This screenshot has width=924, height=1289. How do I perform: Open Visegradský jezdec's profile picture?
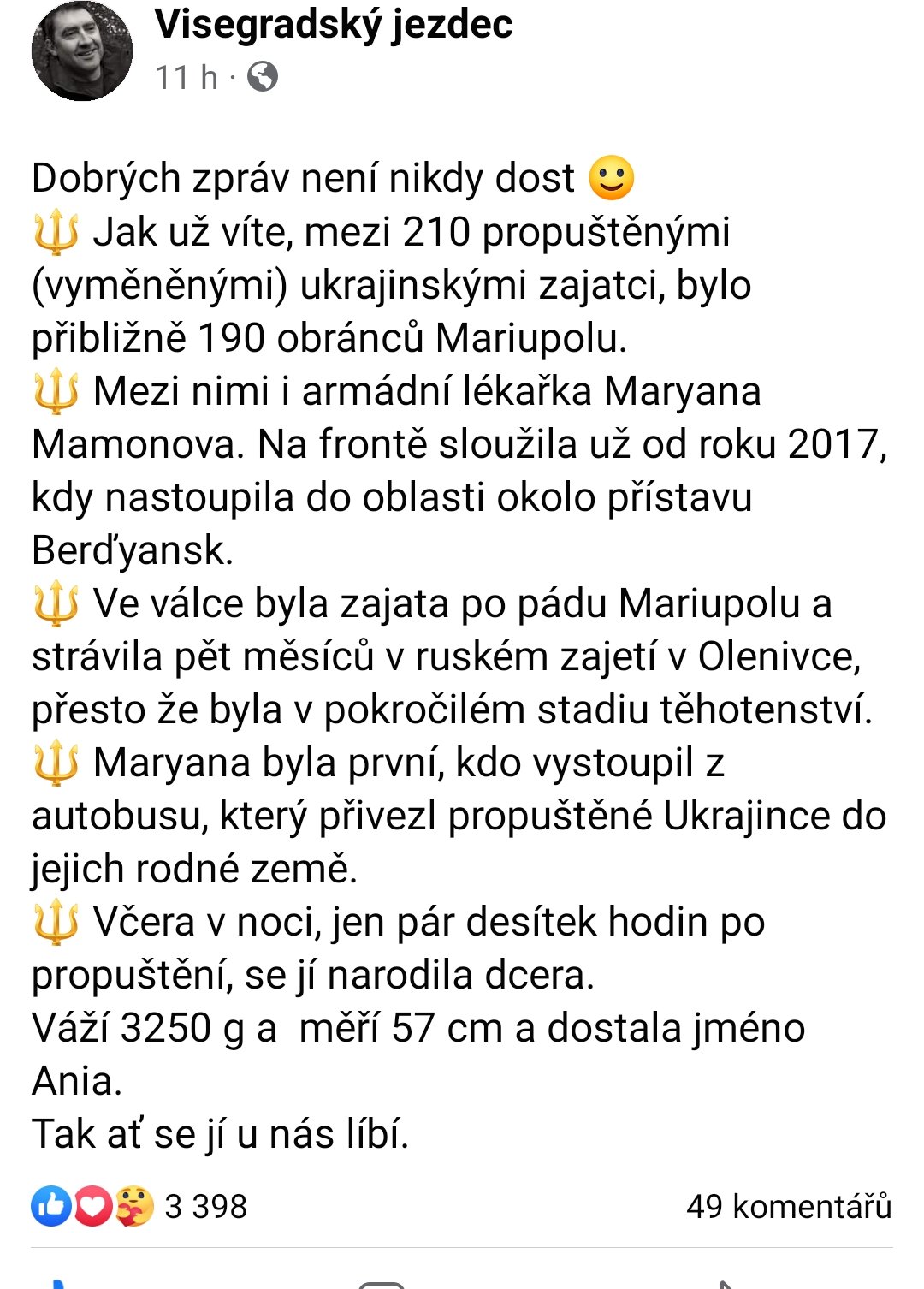click(82, 51)
